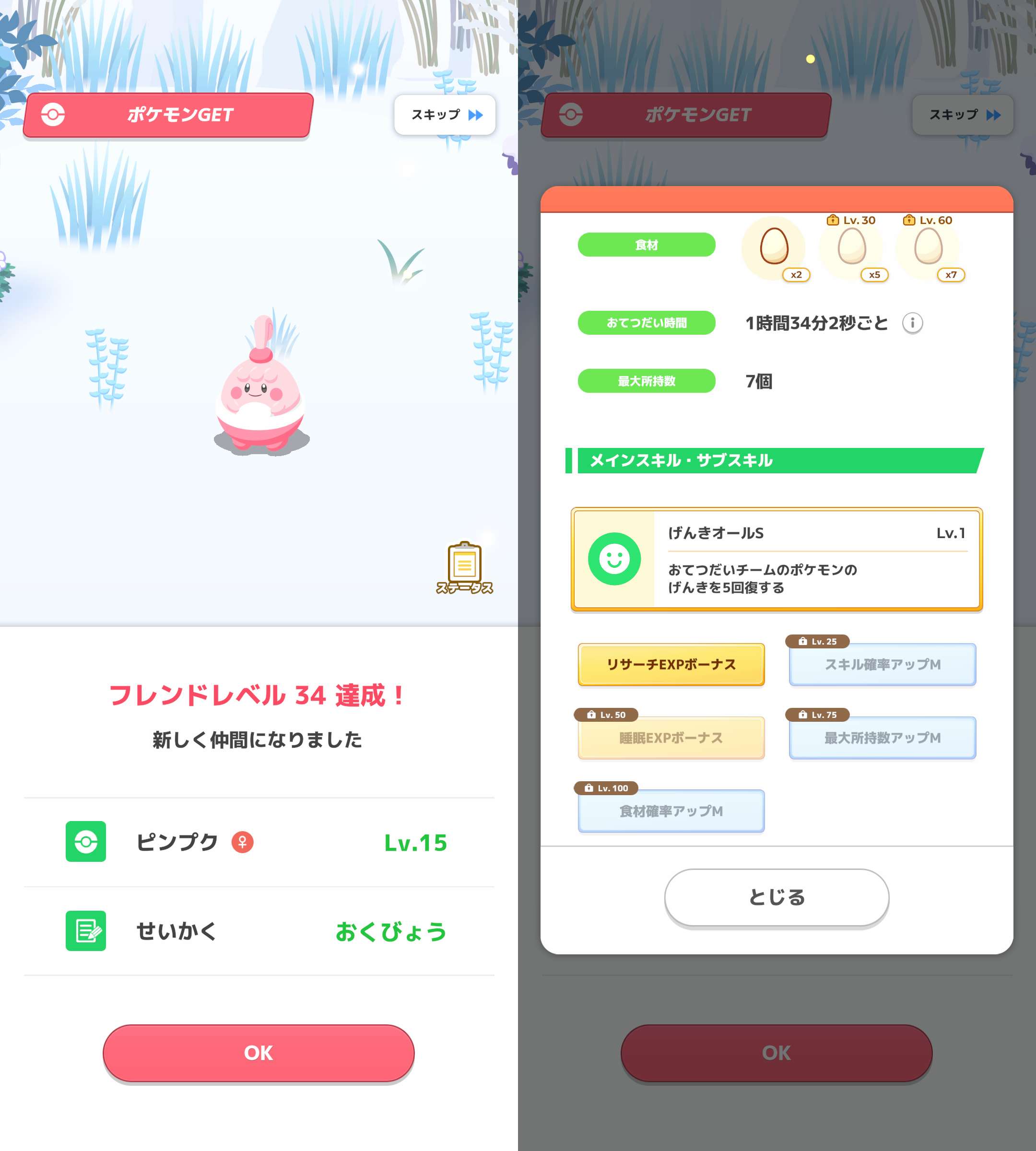Open the げんきオールS main skill card
Screen dimensions: 1036x1151
(x=777, y=559)
